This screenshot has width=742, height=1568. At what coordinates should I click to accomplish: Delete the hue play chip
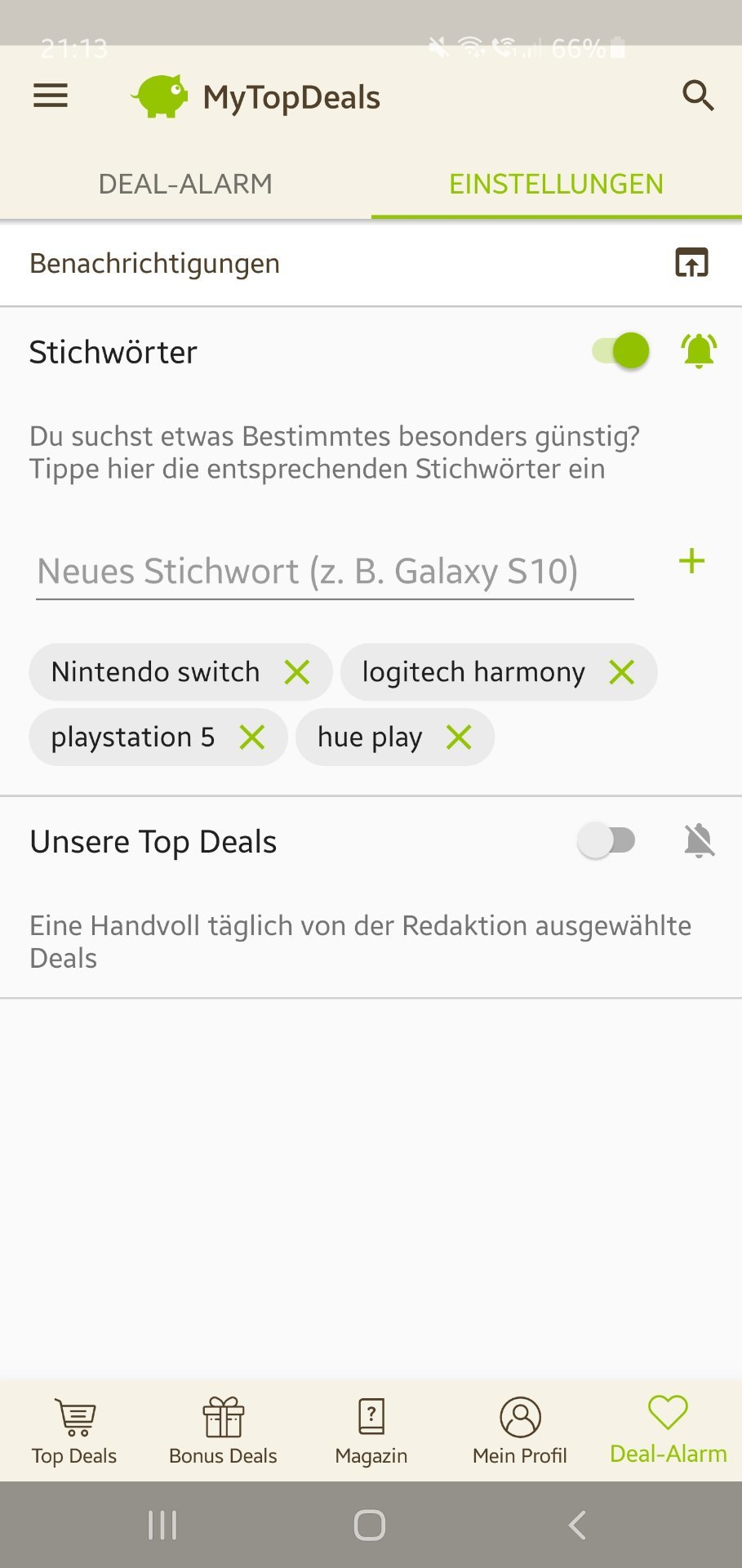tap(459, 737)
